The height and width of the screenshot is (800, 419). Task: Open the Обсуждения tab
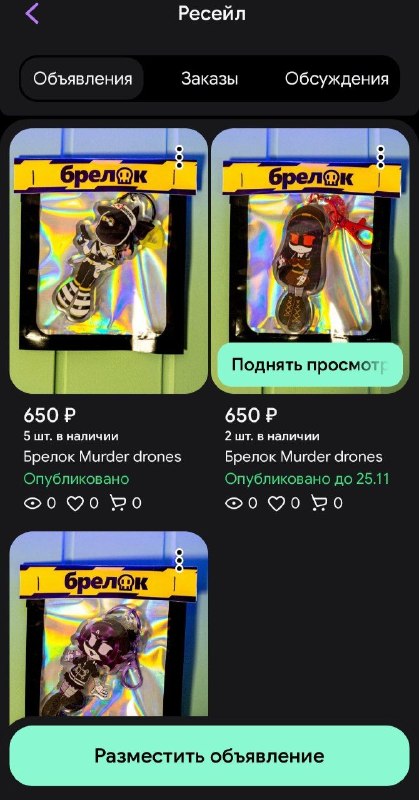tap(336, 79)
